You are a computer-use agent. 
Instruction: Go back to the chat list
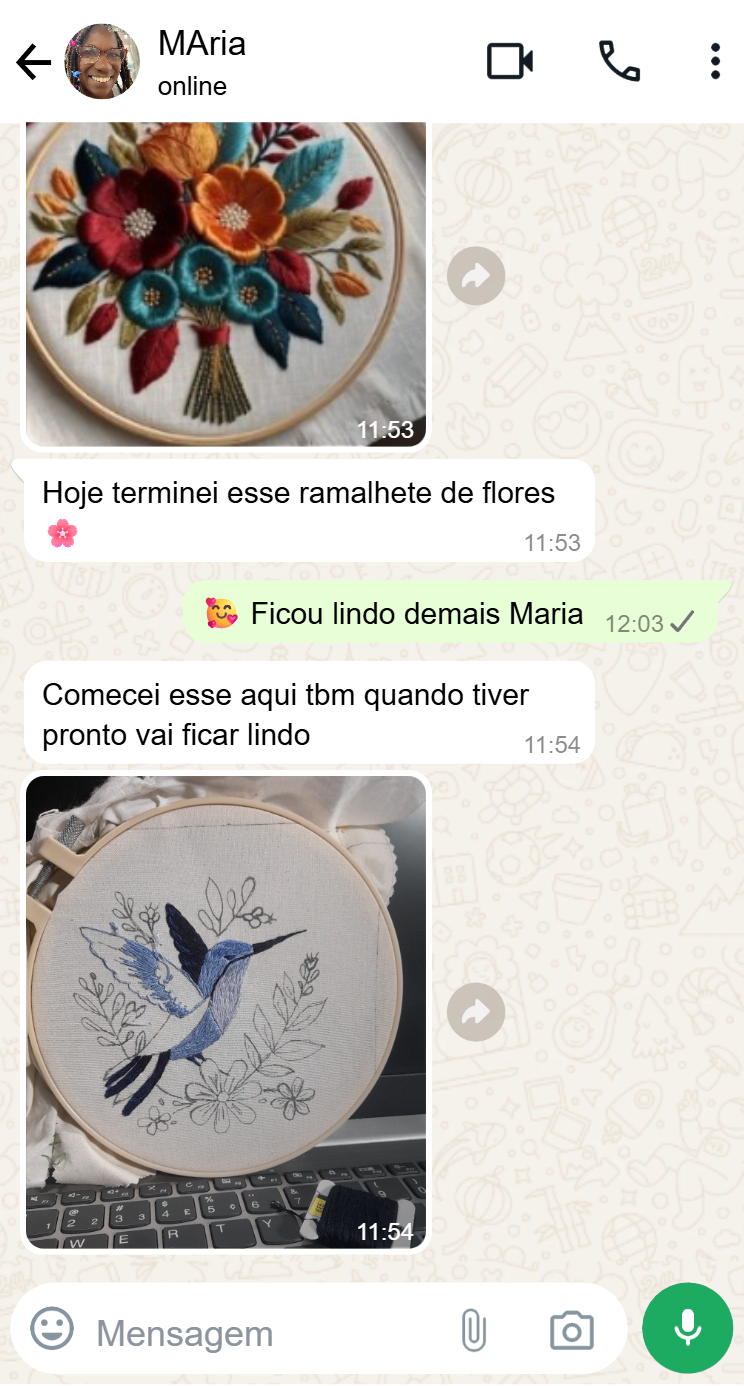point(33,63)
